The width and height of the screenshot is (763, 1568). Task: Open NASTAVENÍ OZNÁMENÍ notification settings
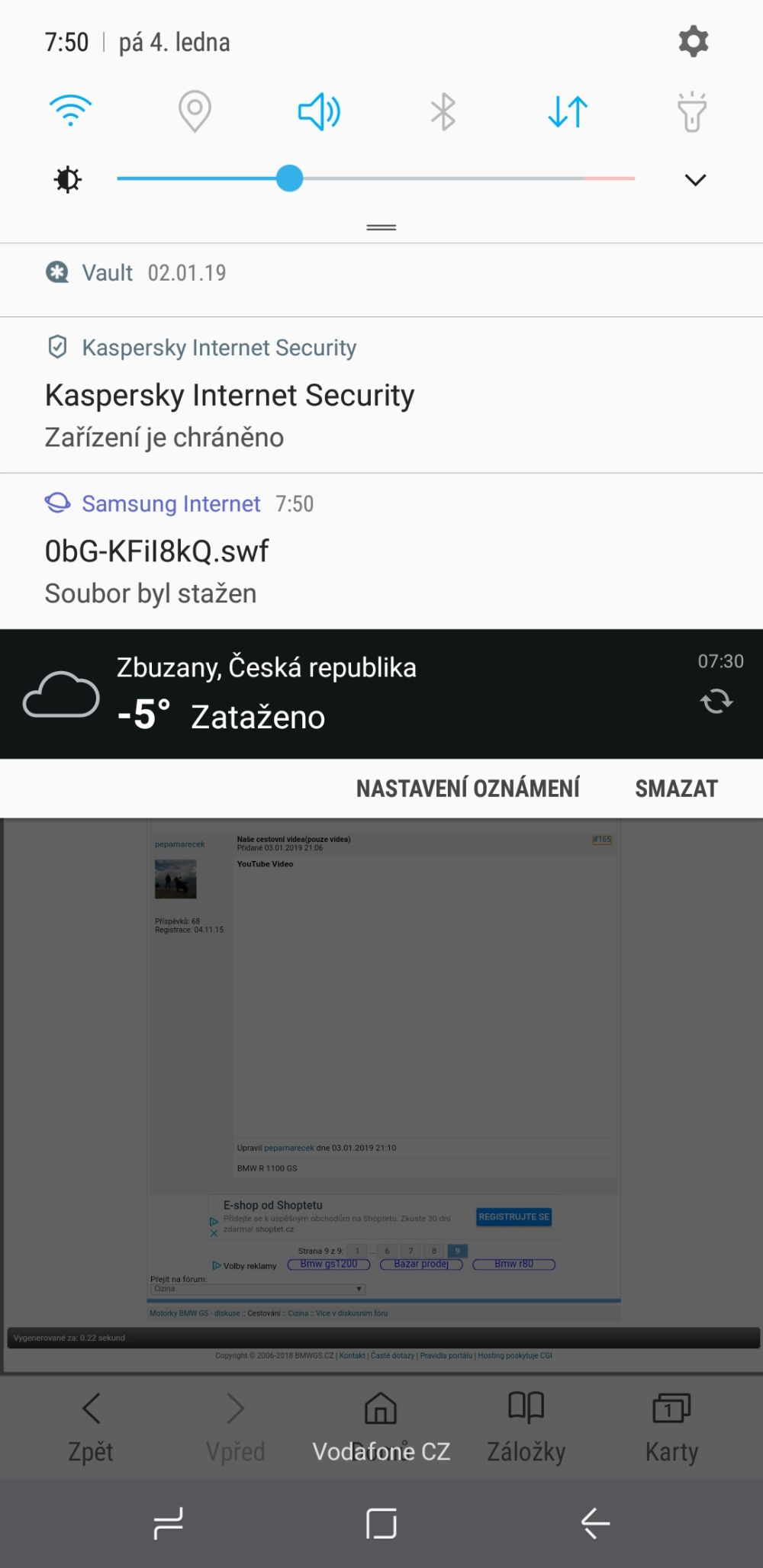click(468, 789)
